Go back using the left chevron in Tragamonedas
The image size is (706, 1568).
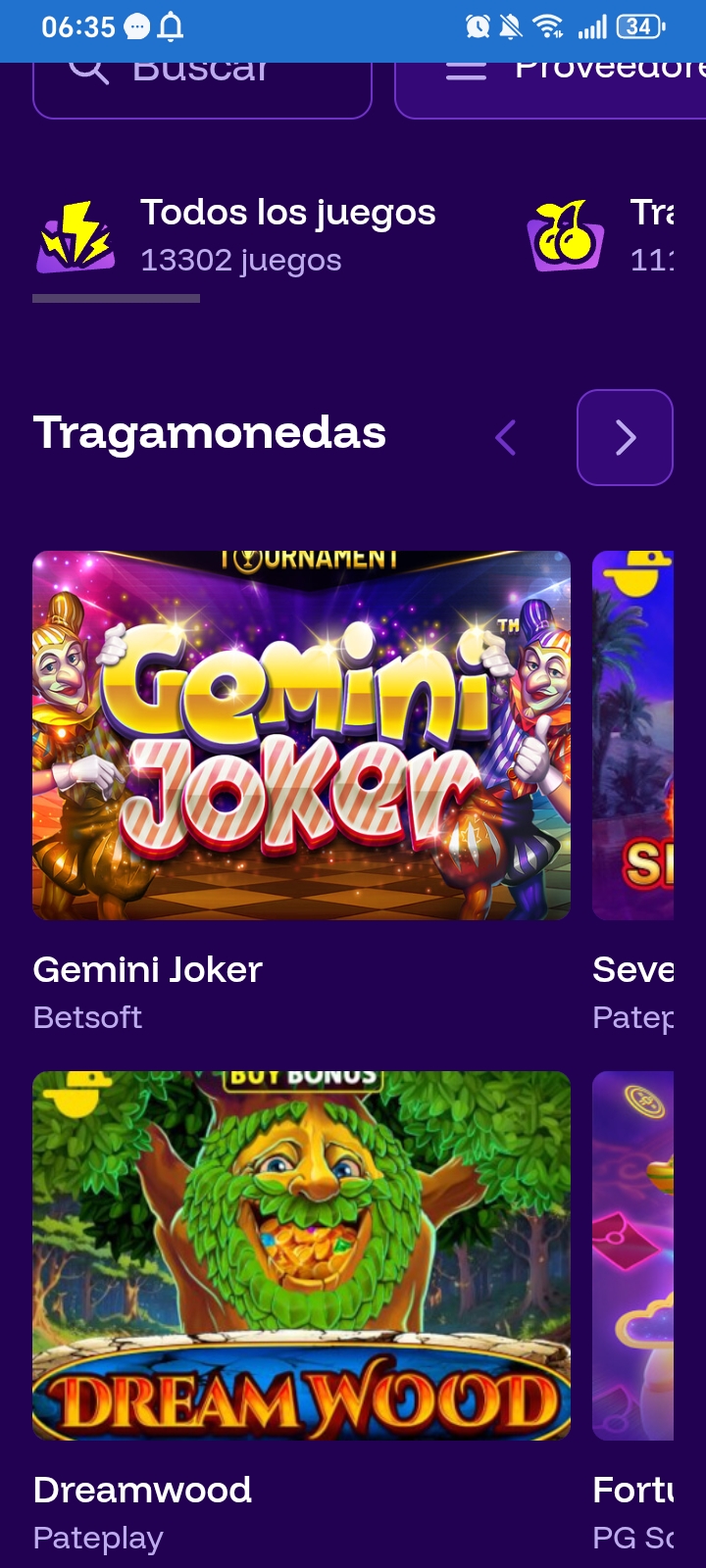(507, 438)
